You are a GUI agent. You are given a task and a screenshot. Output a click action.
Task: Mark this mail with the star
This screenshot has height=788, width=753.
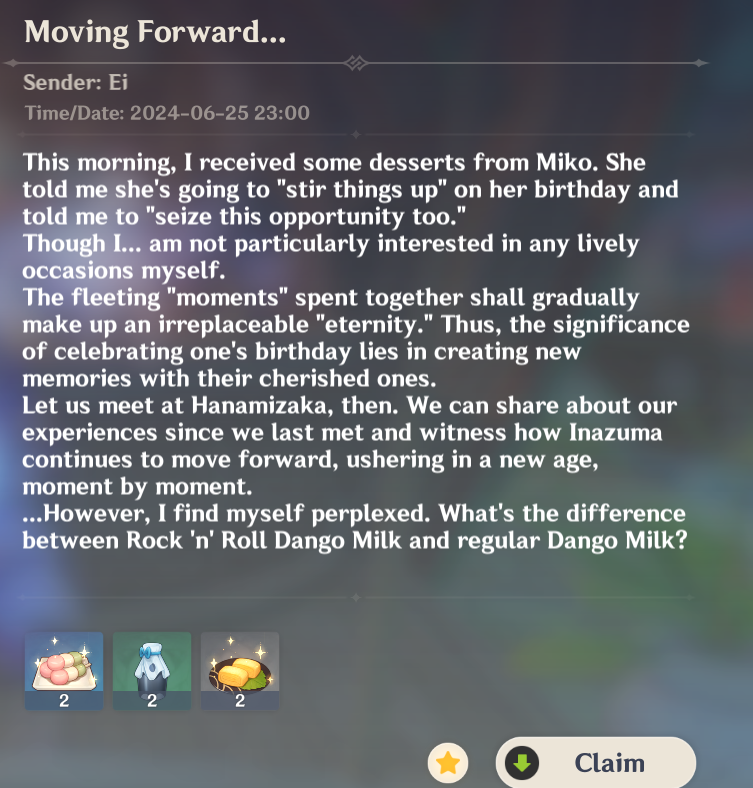click(x=448, y=764)
